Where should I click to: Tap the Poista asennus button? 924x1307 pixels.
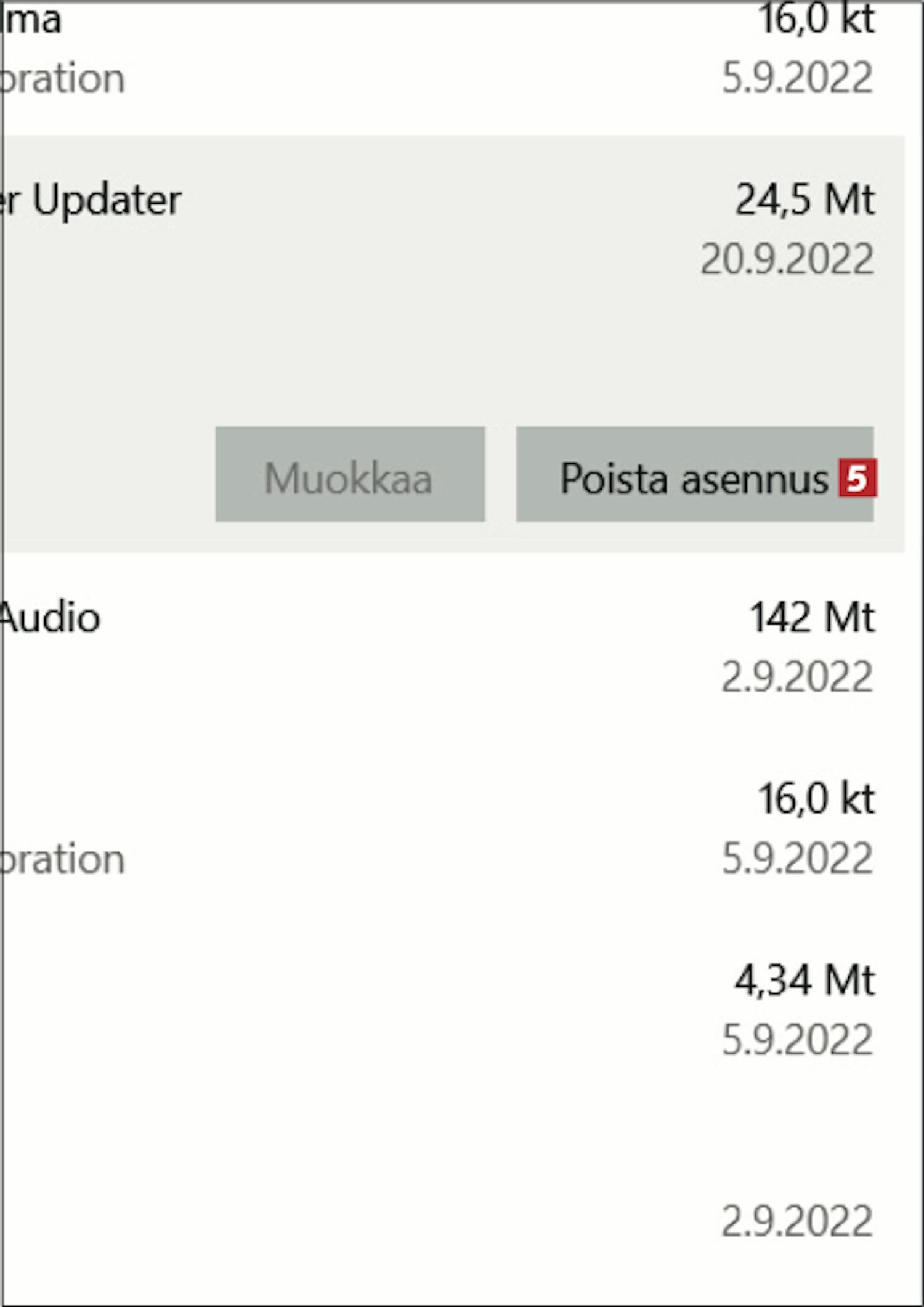694,475
